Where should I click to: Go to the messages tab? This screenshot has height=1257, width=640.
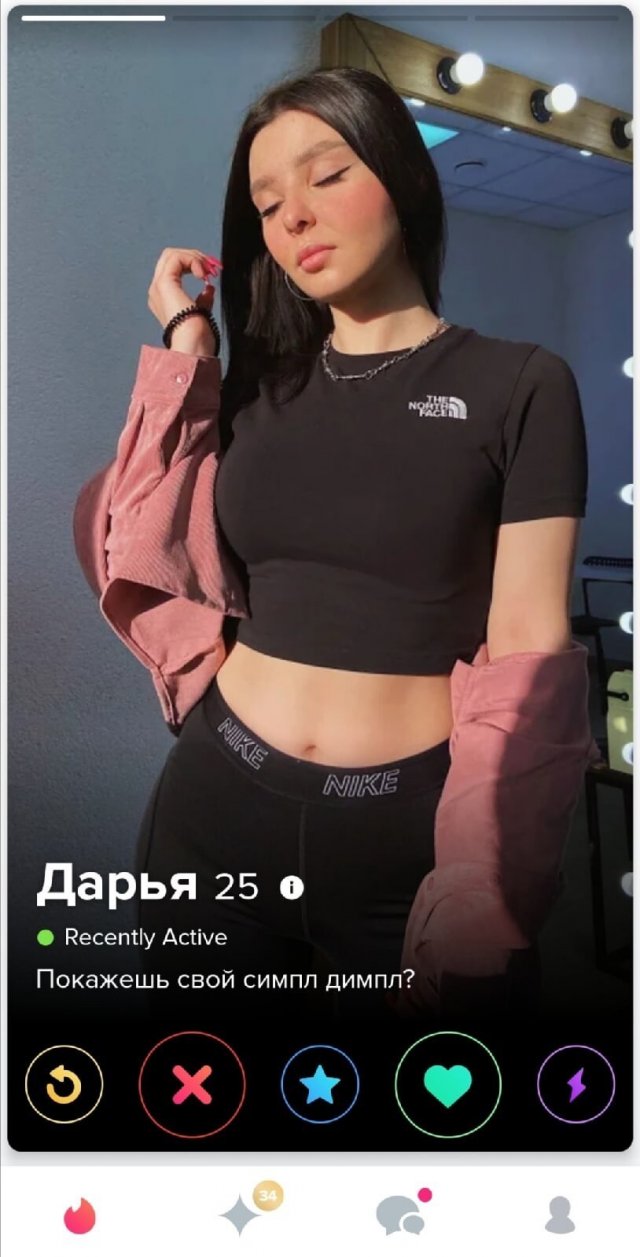[x=402, y=1213]
